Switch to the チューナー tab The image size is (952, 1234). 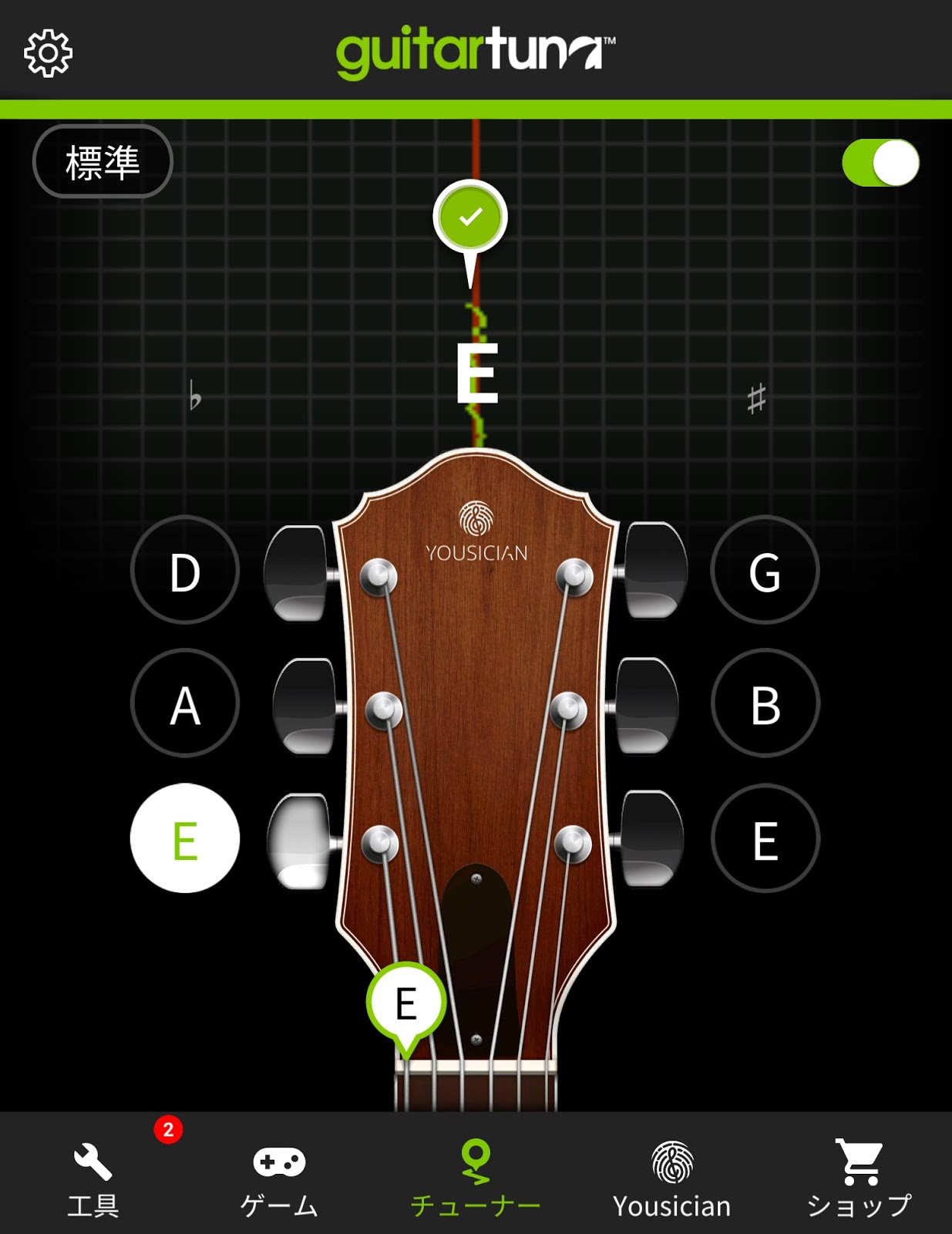pyautogui.click(x=476, y=1176)
